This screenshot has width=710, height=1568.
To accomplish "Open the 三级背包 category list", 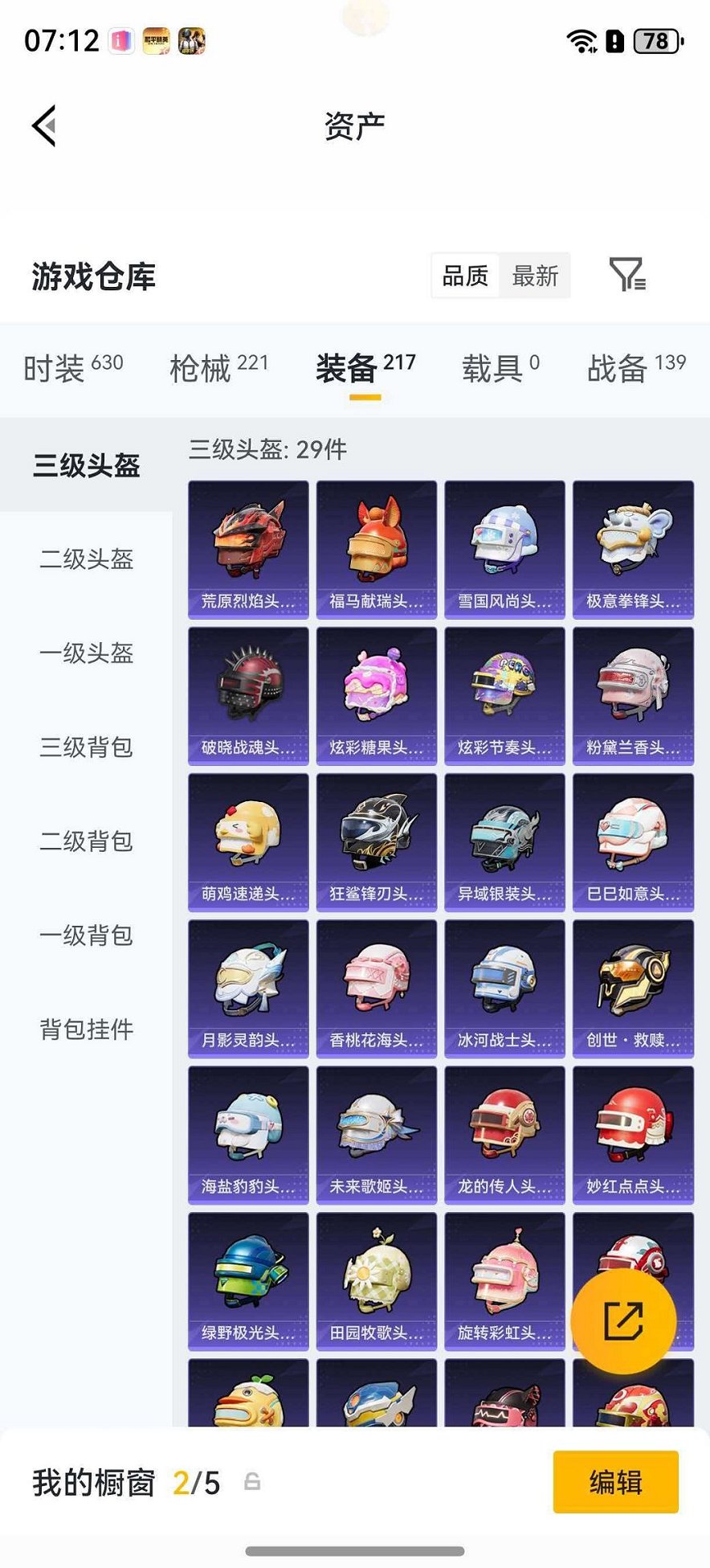I will coord(86,748).
